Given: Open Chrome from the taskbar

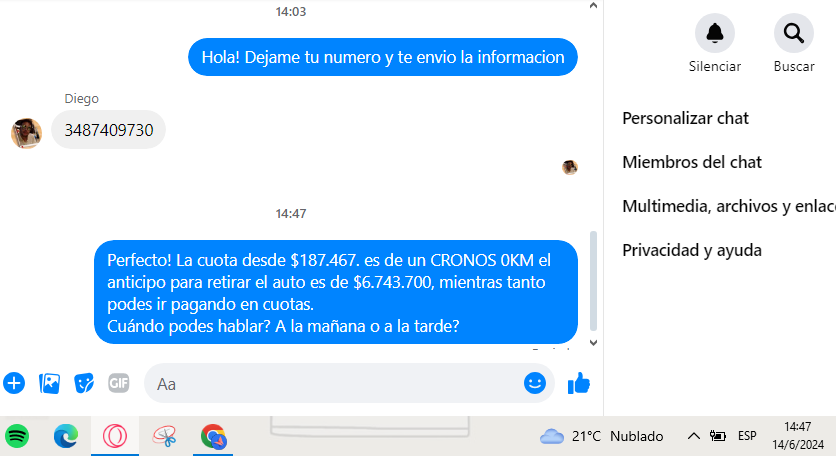Looking at the screenshot, I should (x=213, y=436).
